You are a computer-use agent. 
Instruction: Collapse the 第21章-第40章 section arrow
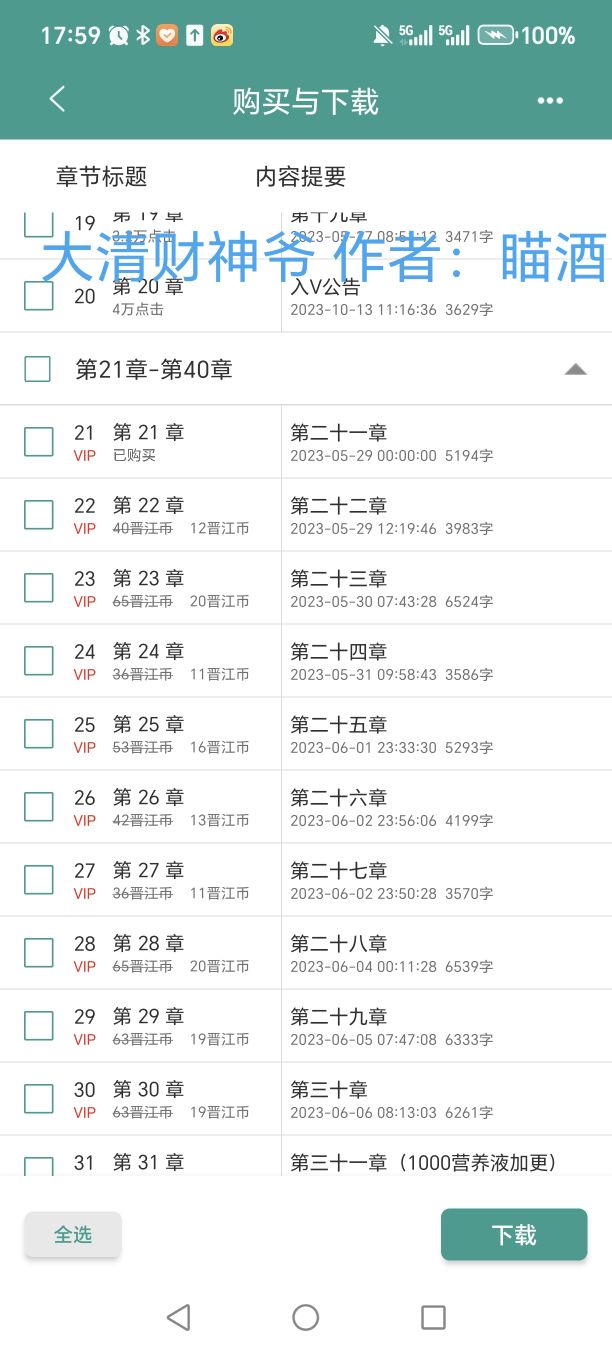coord(575,369)
